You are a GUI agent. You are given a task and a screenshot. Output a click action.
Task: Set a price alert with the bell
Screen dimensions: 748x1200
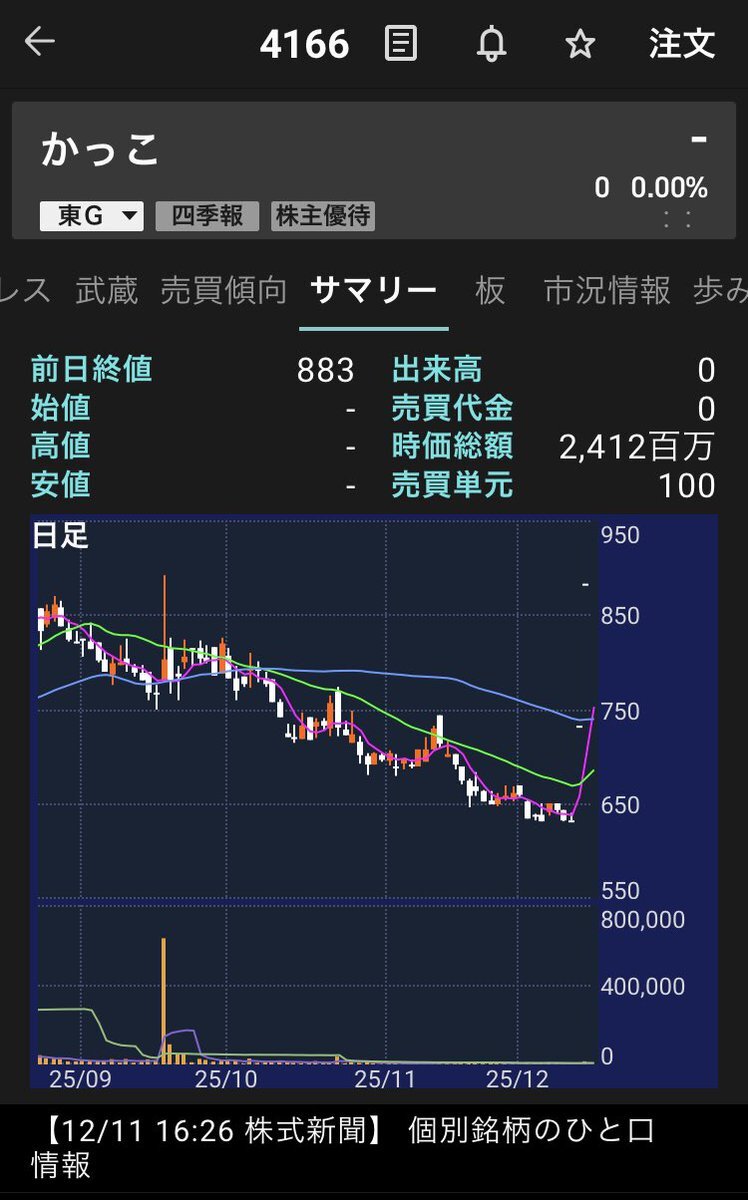491,44
